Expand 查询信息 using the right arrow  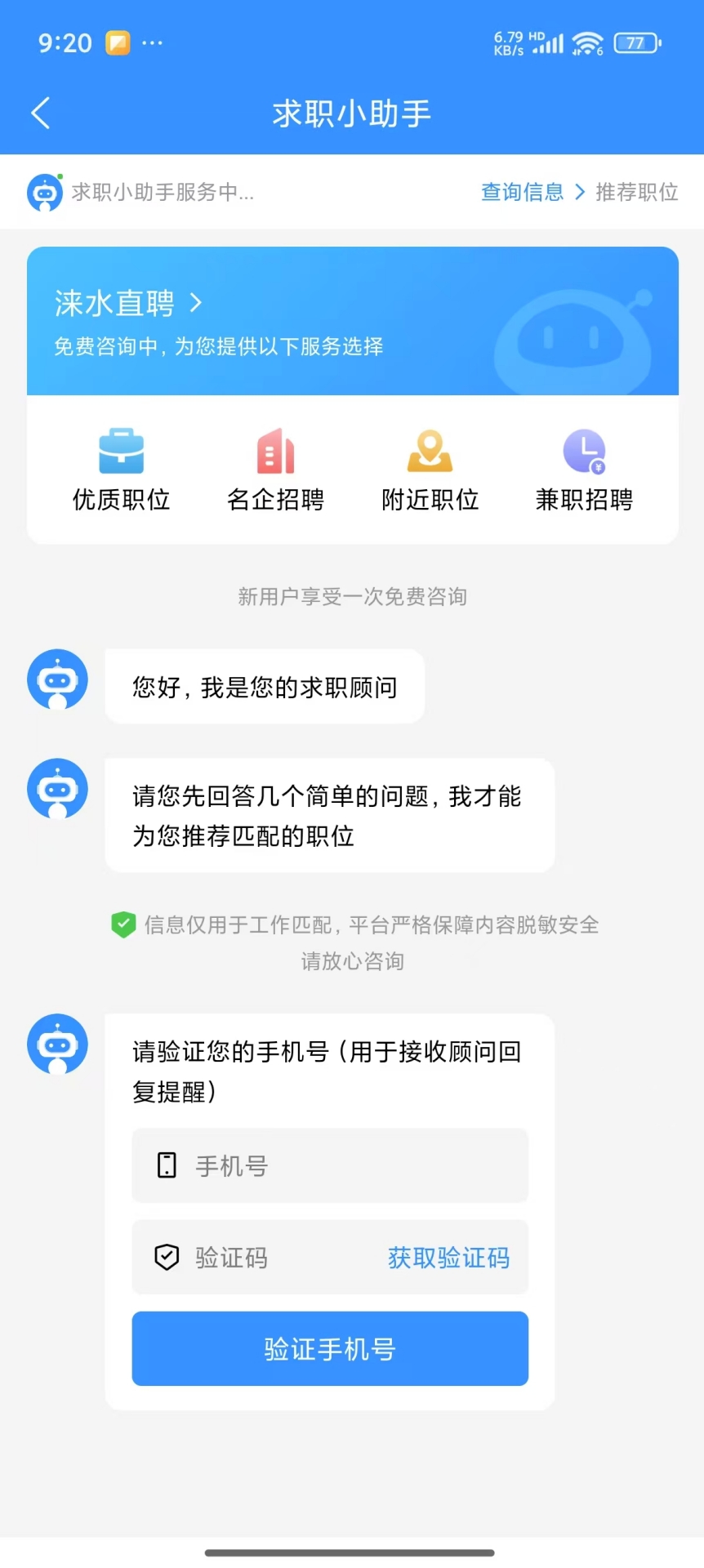point(580,192)
